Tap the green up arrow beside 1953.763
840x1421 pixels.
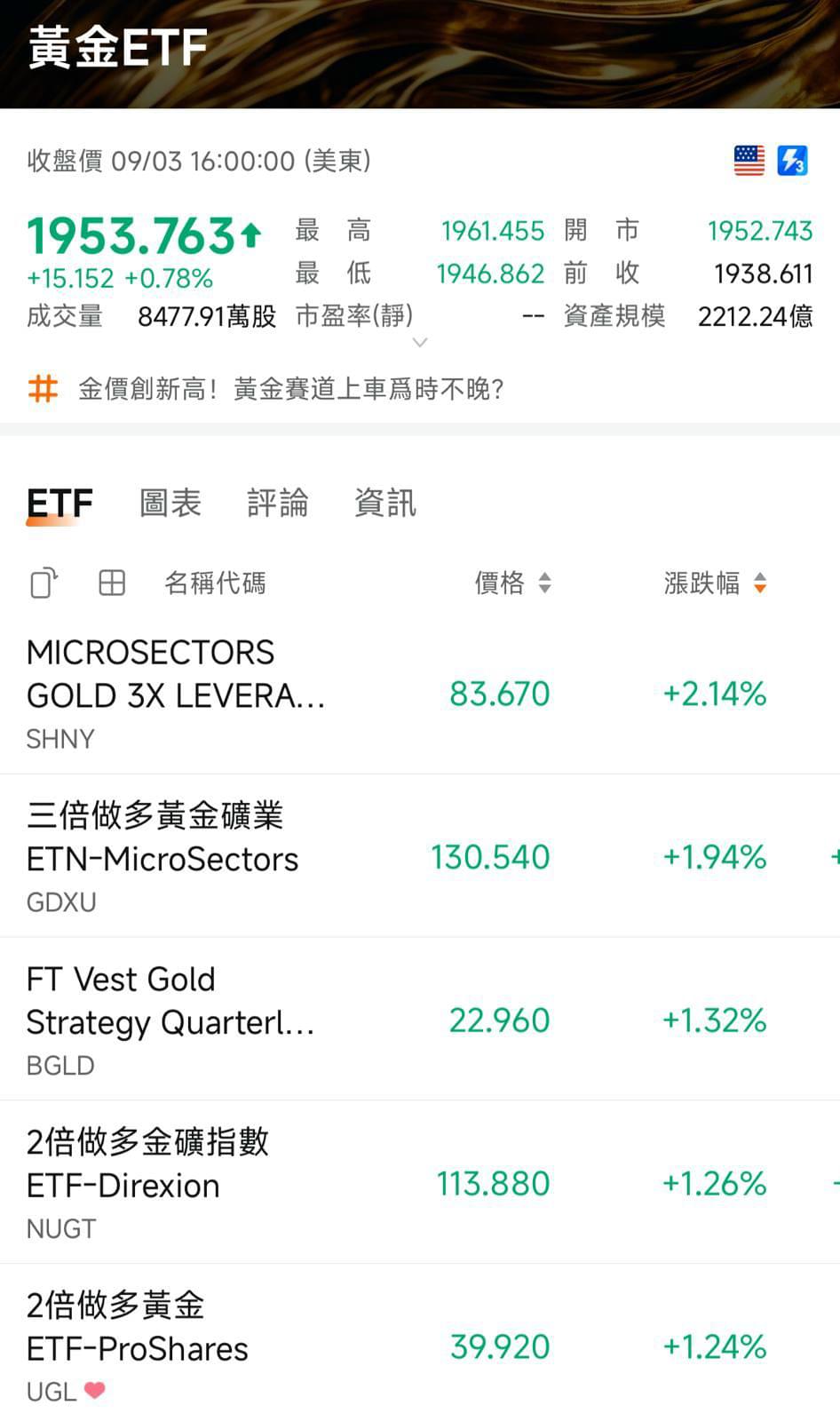(x=251, y=233)
